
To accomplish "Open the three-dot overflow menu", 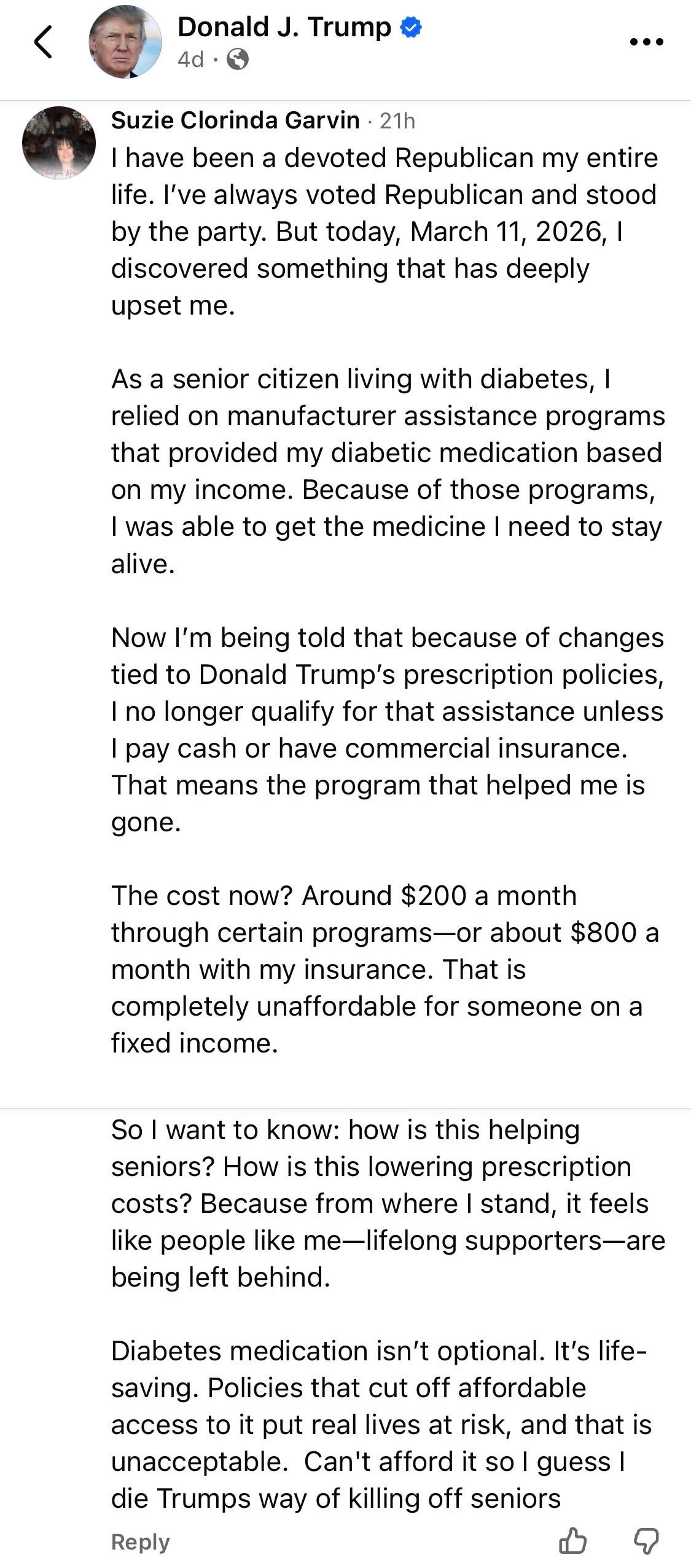I will click(647, 42).
